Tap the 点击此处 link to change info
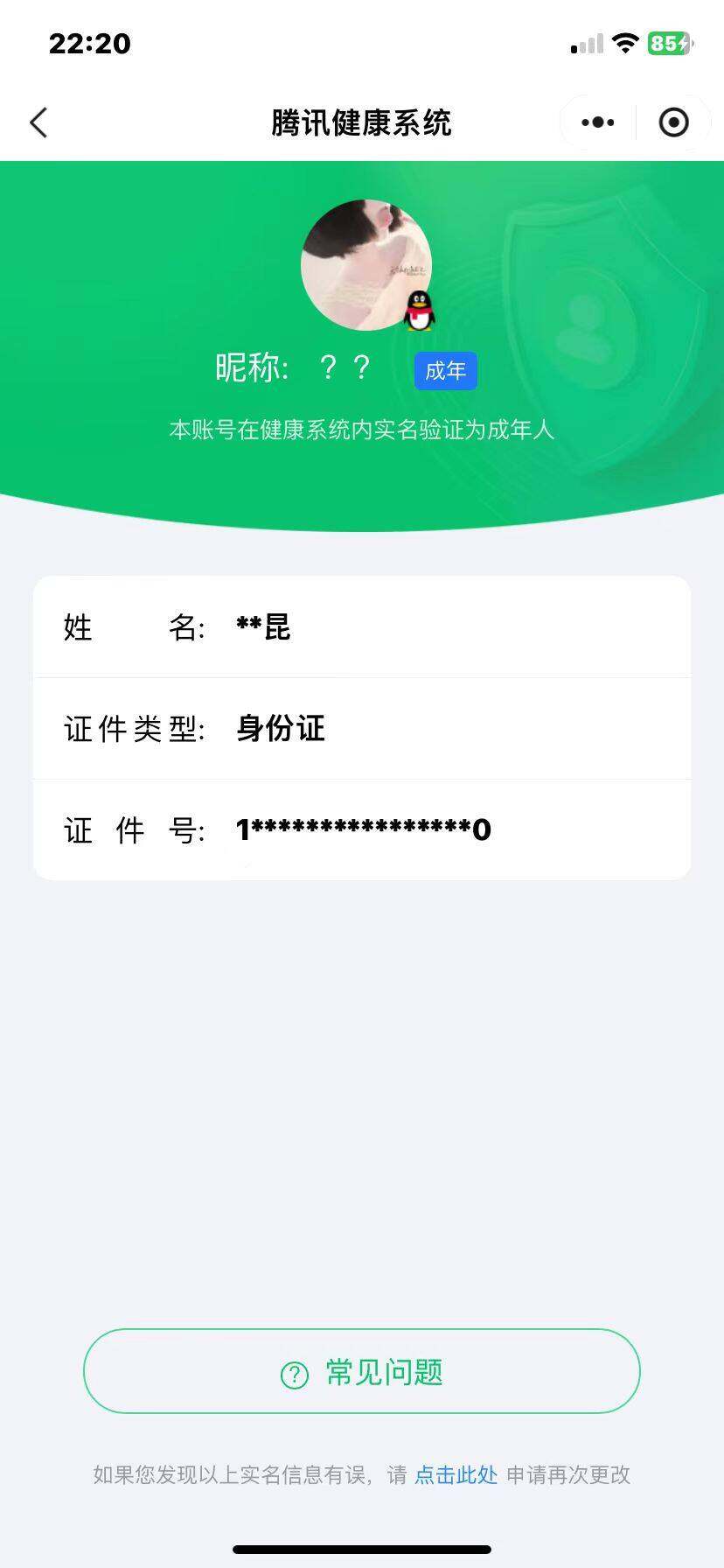724x1568 pixels. point(456,1475)
